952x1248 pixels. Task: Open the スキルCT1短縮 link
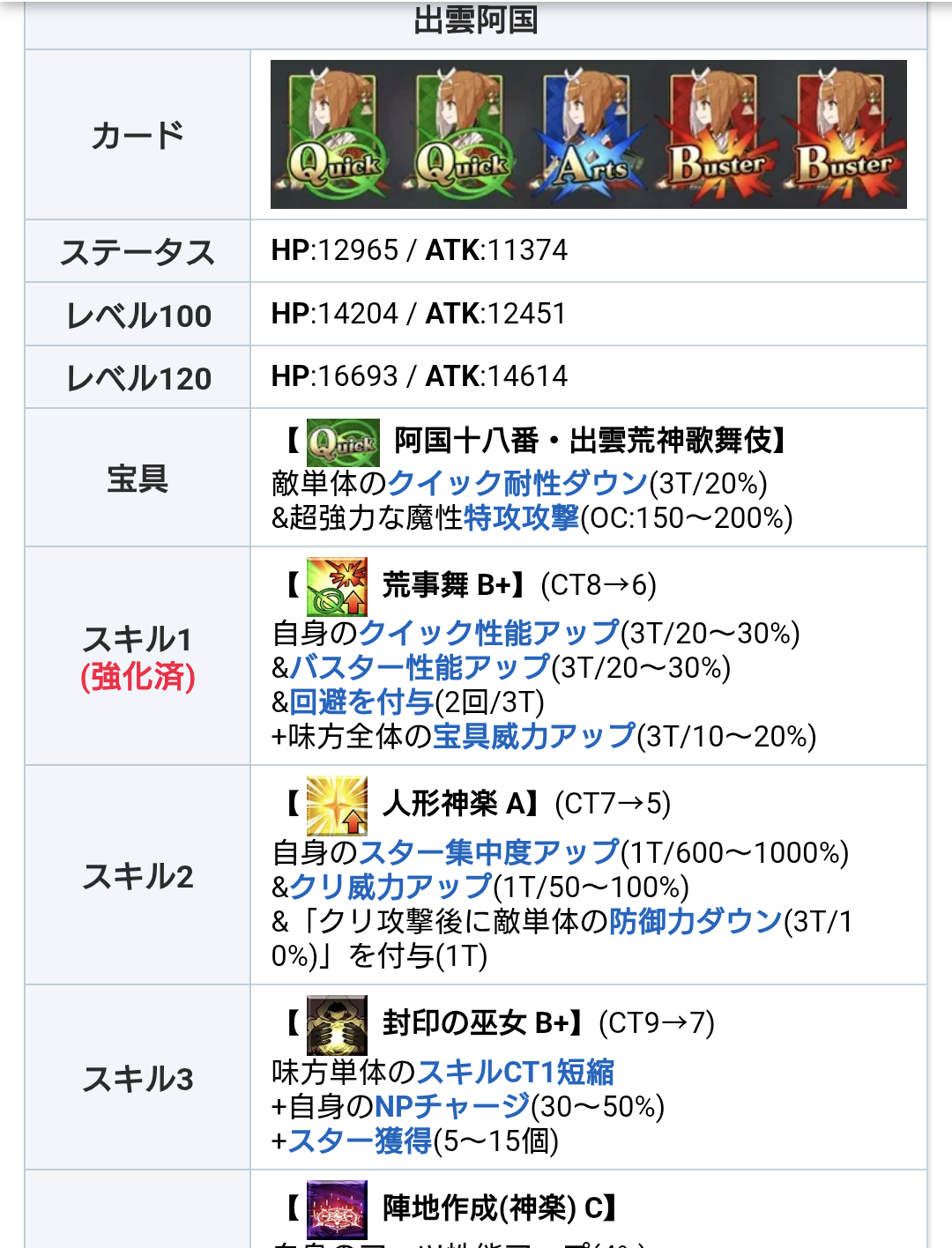pos(515,1072)
